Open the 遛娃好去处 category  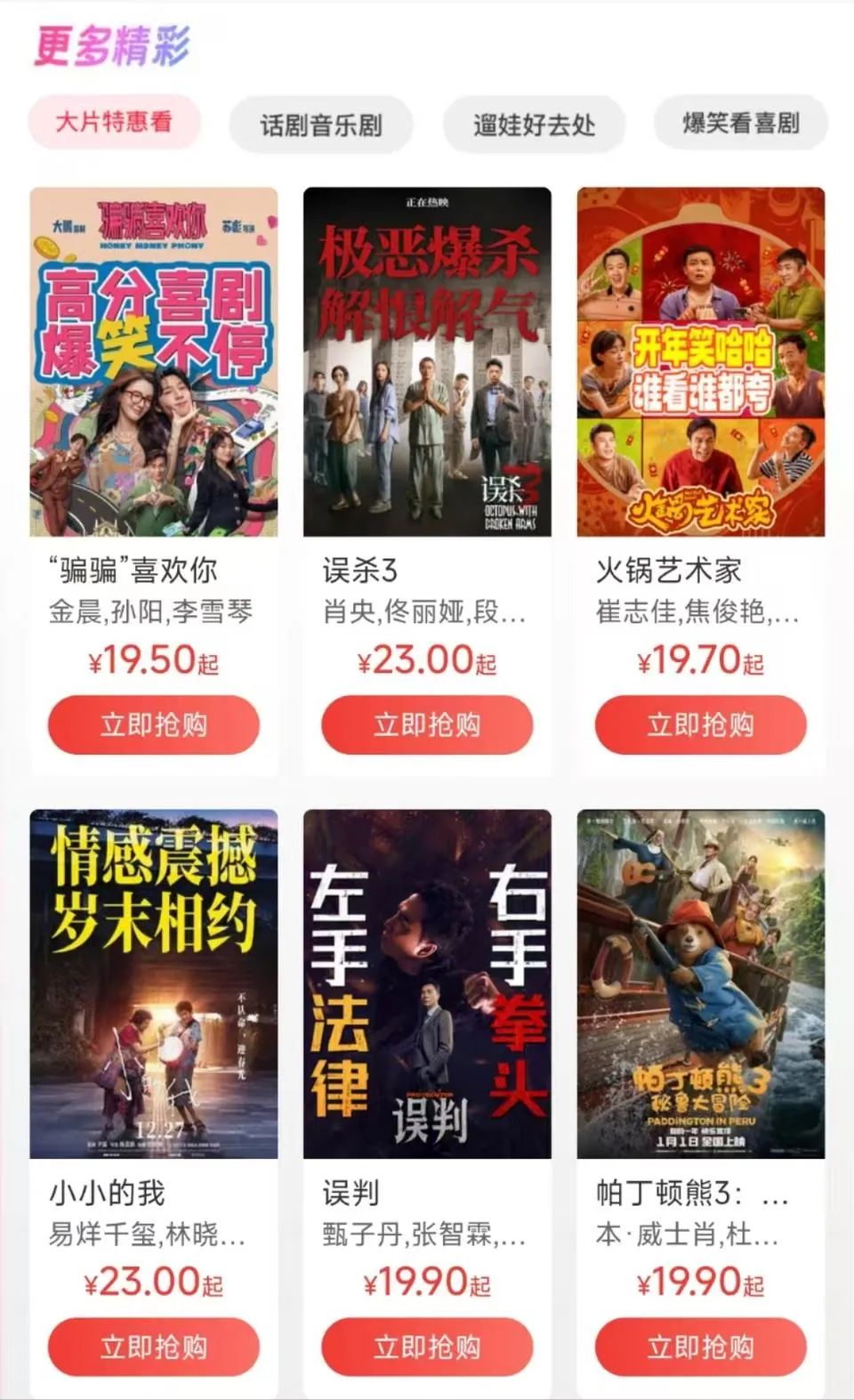pyautogui.click(x=533, y=125)
